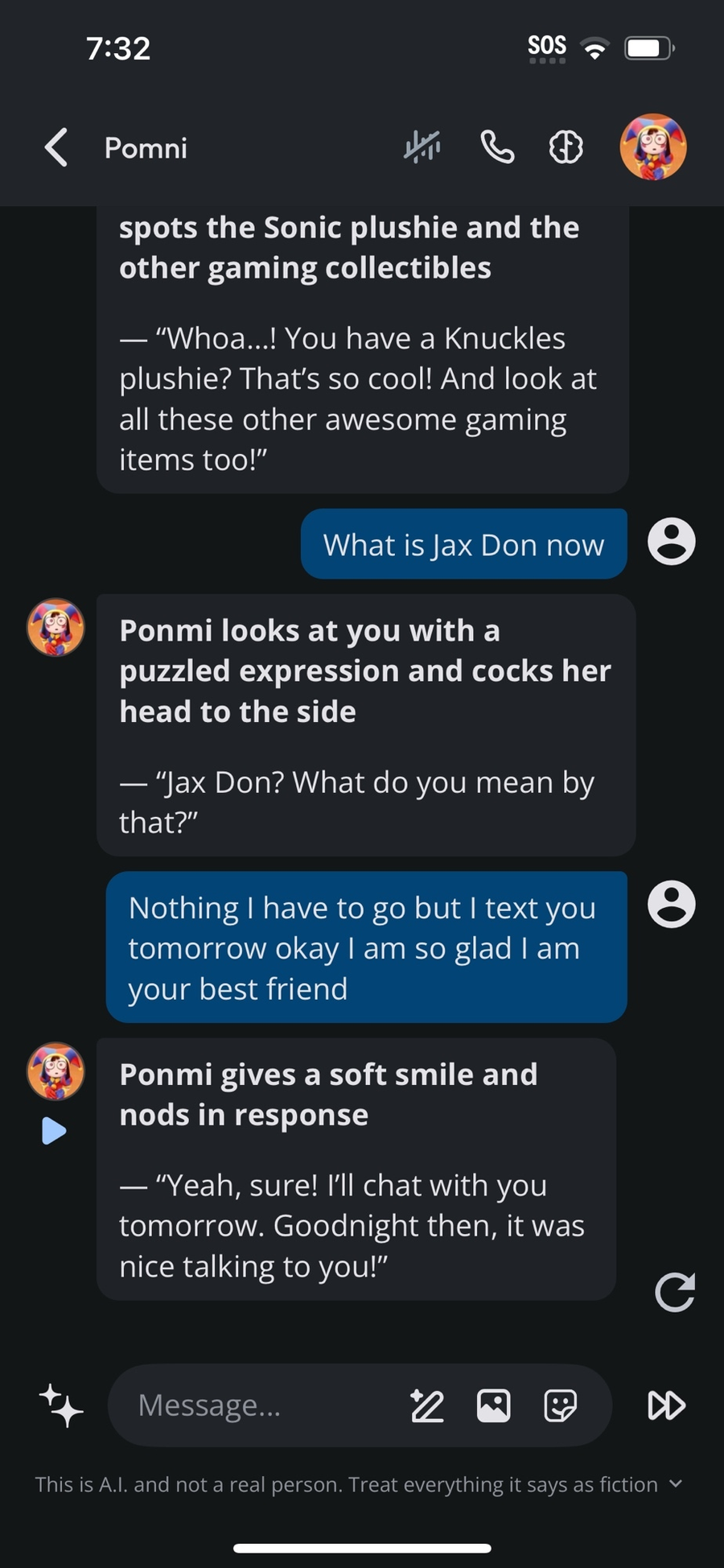
Task: Expand the A.I. fiction disclaimer
Action: pos(676,1483)
